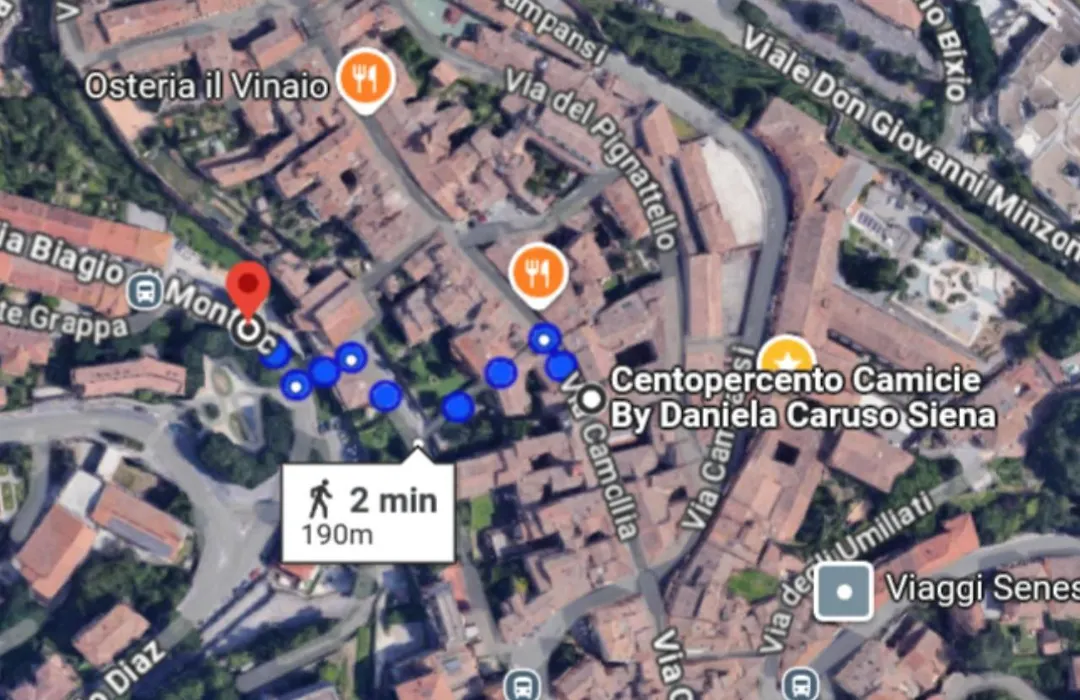Image resolution: width=1080 pixels, height=700 pixels.
Task: Open the Viaggi Senesi place marker
Action: [843, 591]
